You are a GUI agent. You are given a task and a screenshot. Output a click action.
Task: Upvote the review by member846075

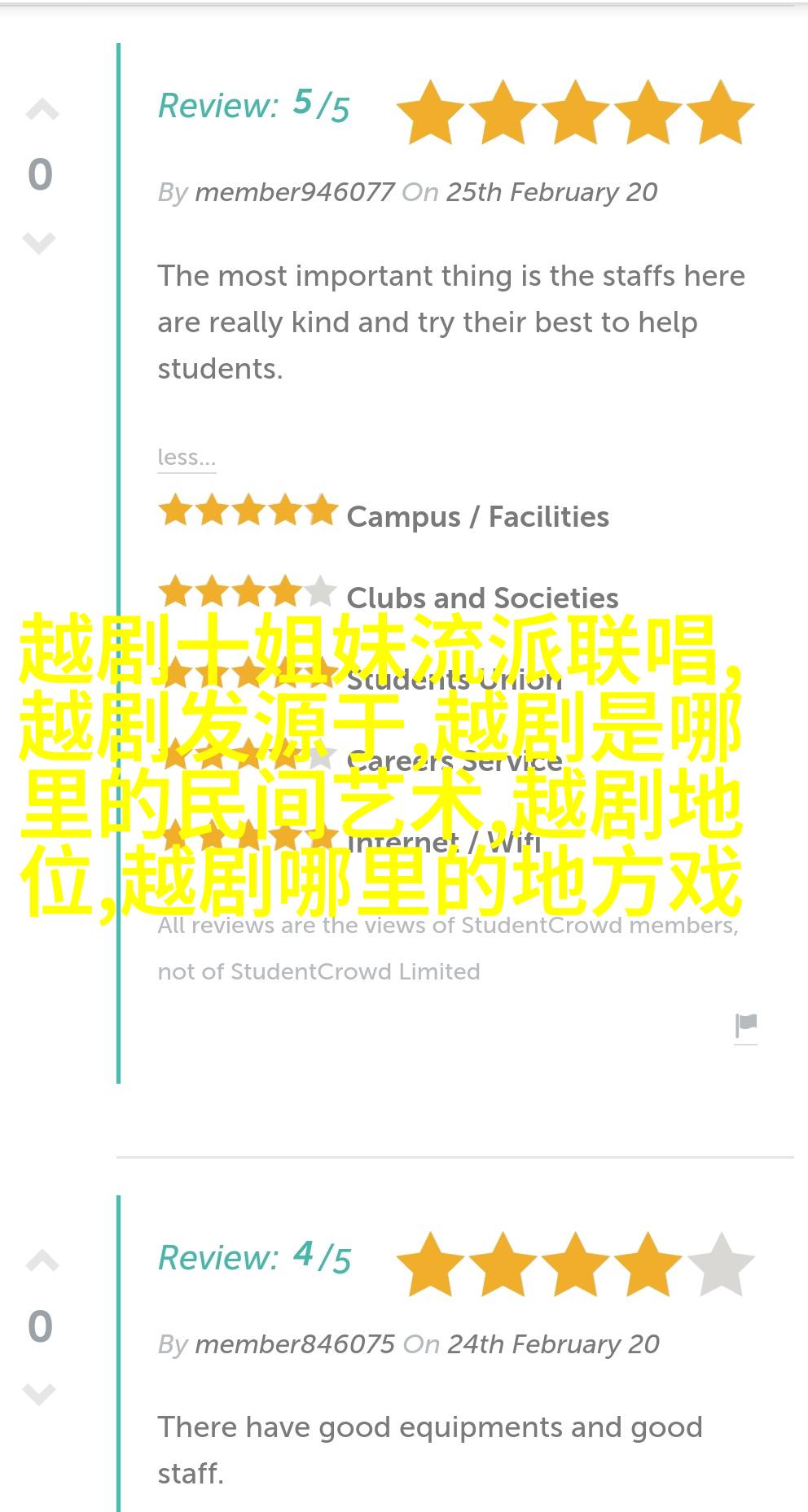tap(42, 1261)
